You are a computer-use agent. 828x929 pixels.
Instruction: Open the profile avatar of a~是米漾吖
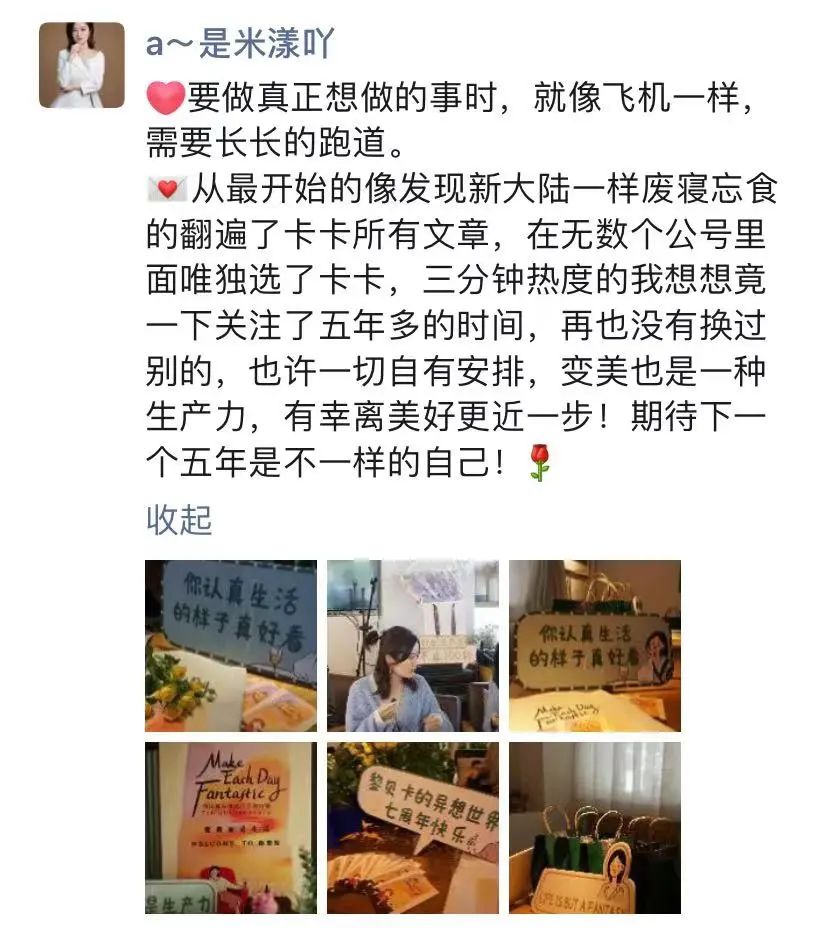pyautogui.click(x=82, y=65)
